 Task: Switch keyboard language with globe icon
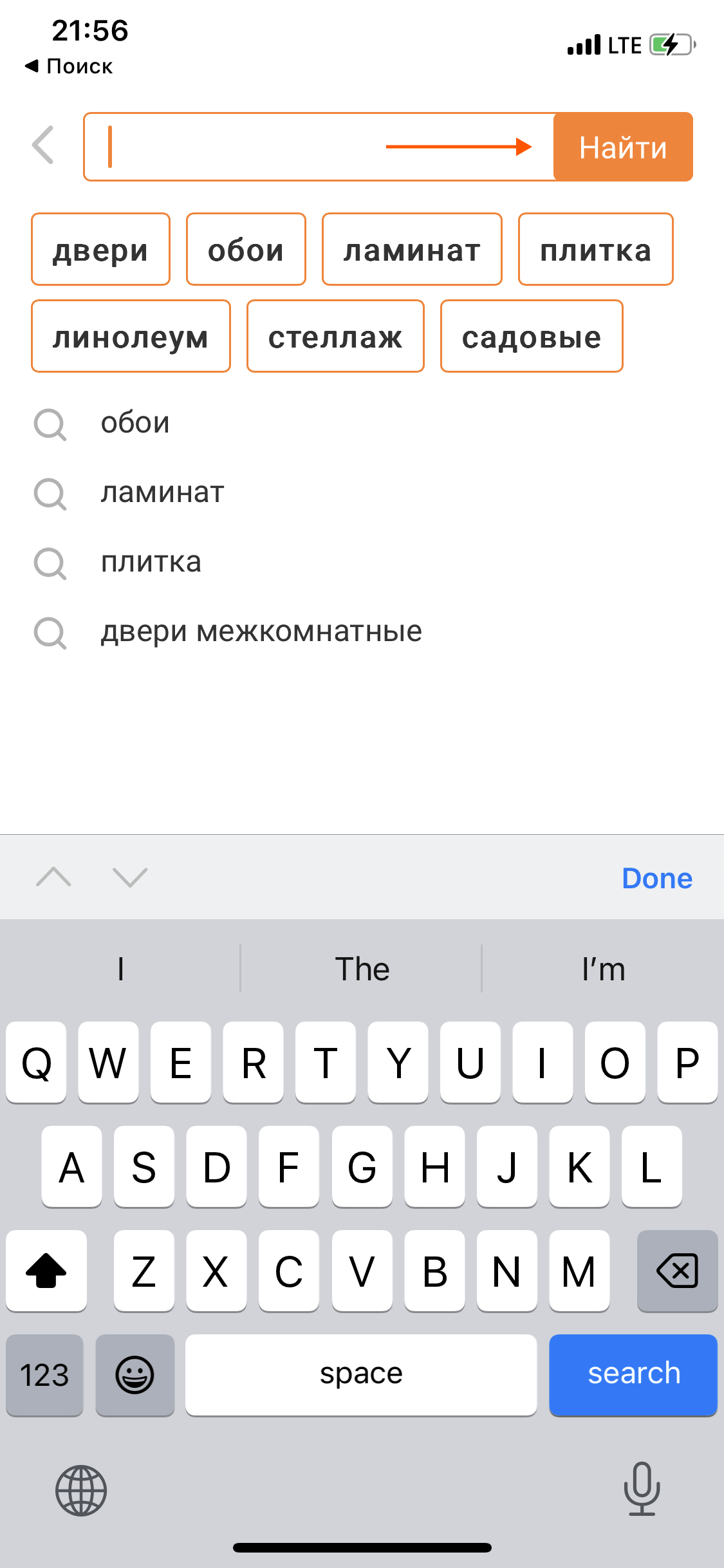[81, 1489]
